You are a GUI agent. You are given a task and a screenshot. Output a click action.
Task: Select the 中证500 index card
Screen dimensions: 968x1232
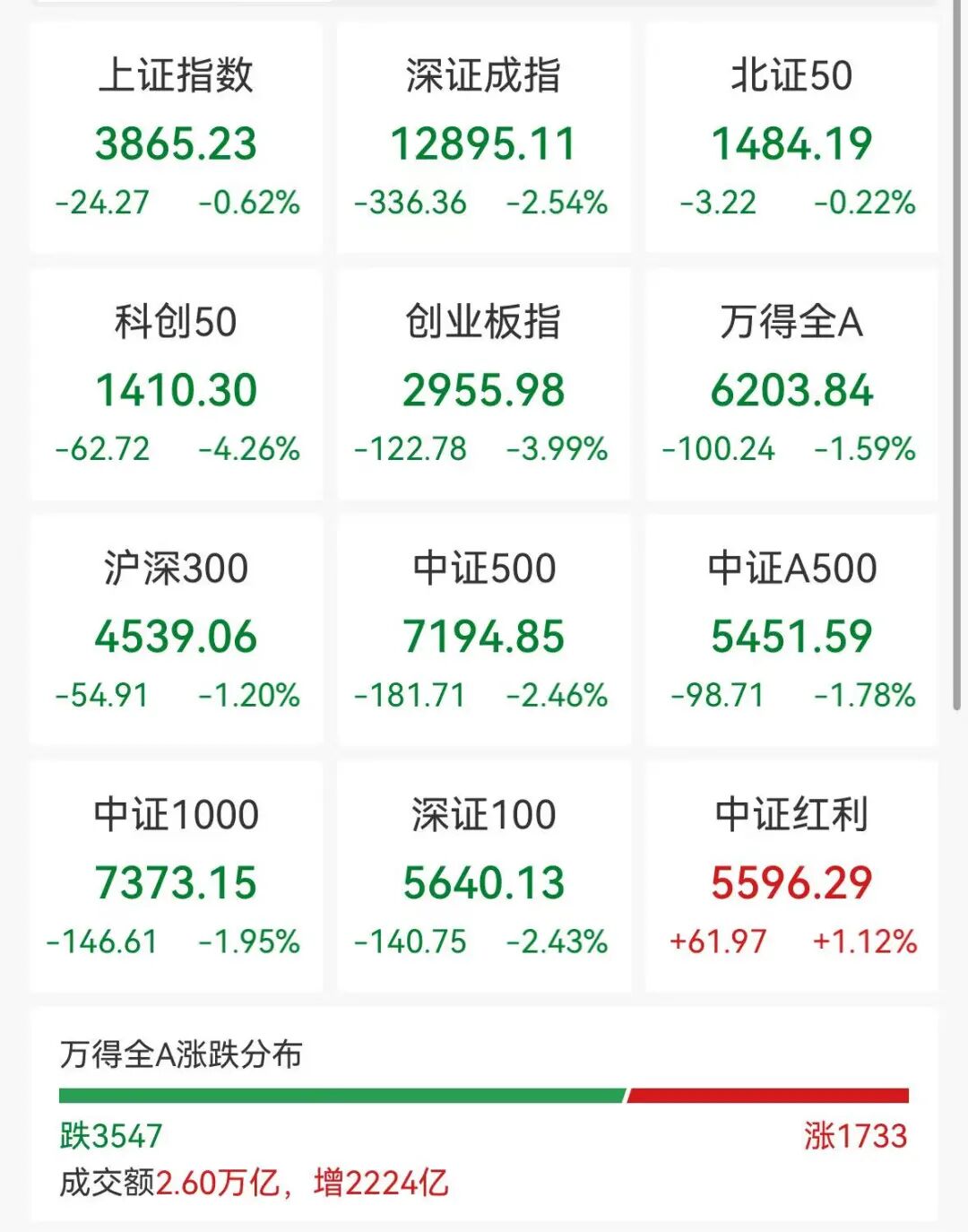click(484, 631)
